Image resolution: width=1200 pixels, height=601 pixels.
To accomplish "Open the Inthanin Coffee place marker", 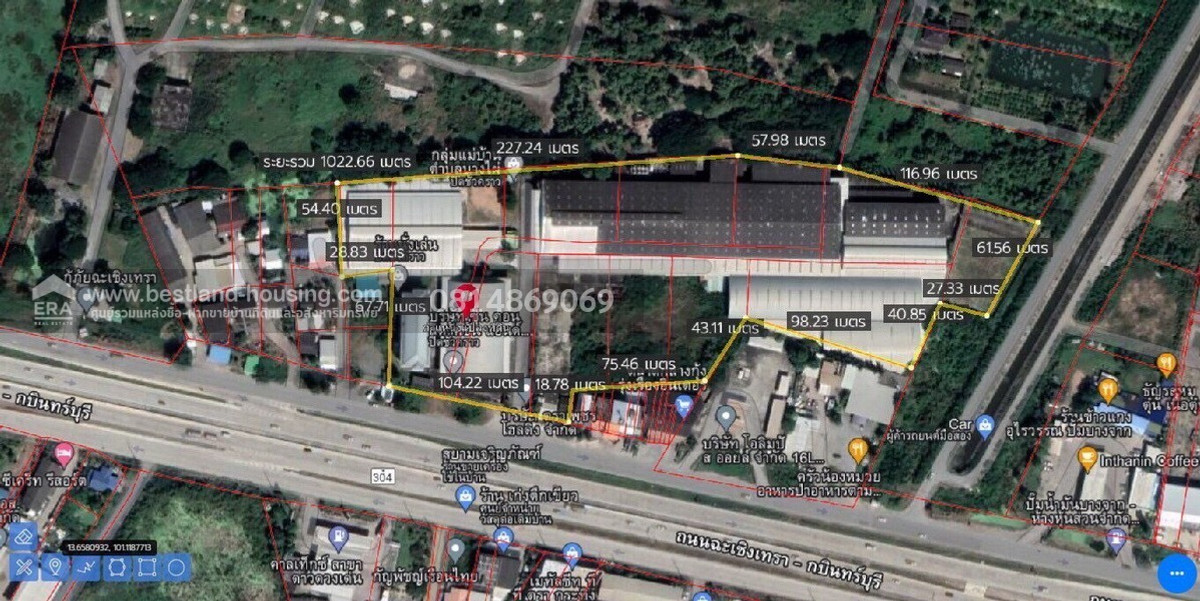I will tap(1088, 457).
